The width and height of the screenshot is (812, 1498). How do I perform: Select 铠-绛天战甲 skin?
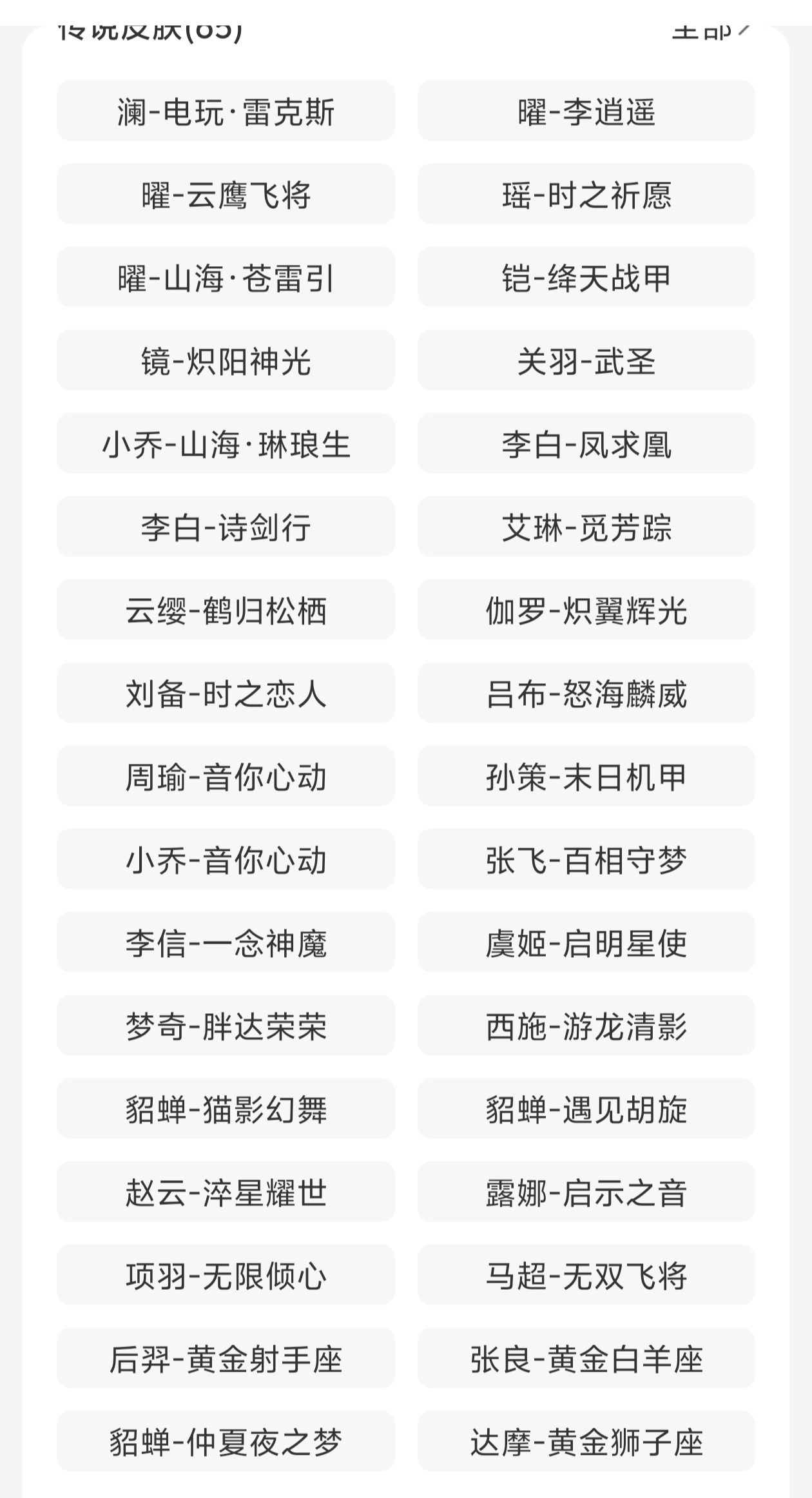pyautogui.click(x=586, y=277)
